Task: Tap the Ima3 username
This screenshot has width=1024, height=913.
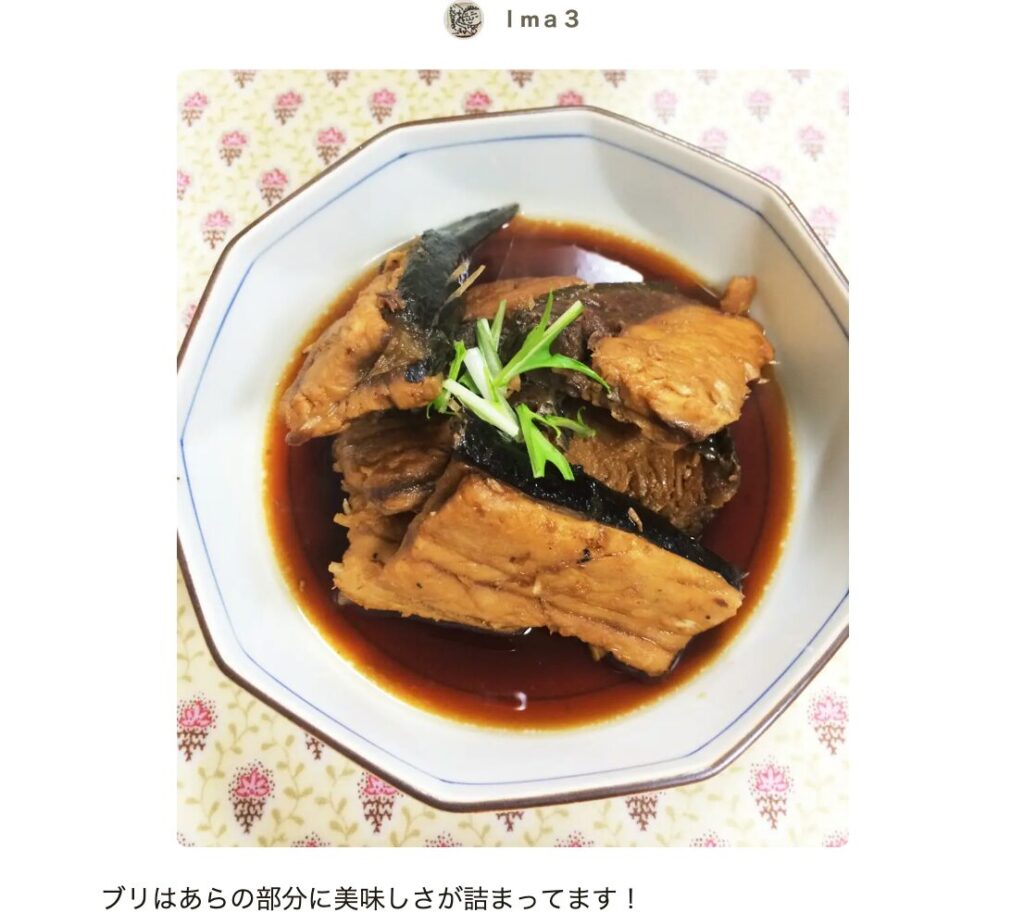Action: [x=542, y=20]
